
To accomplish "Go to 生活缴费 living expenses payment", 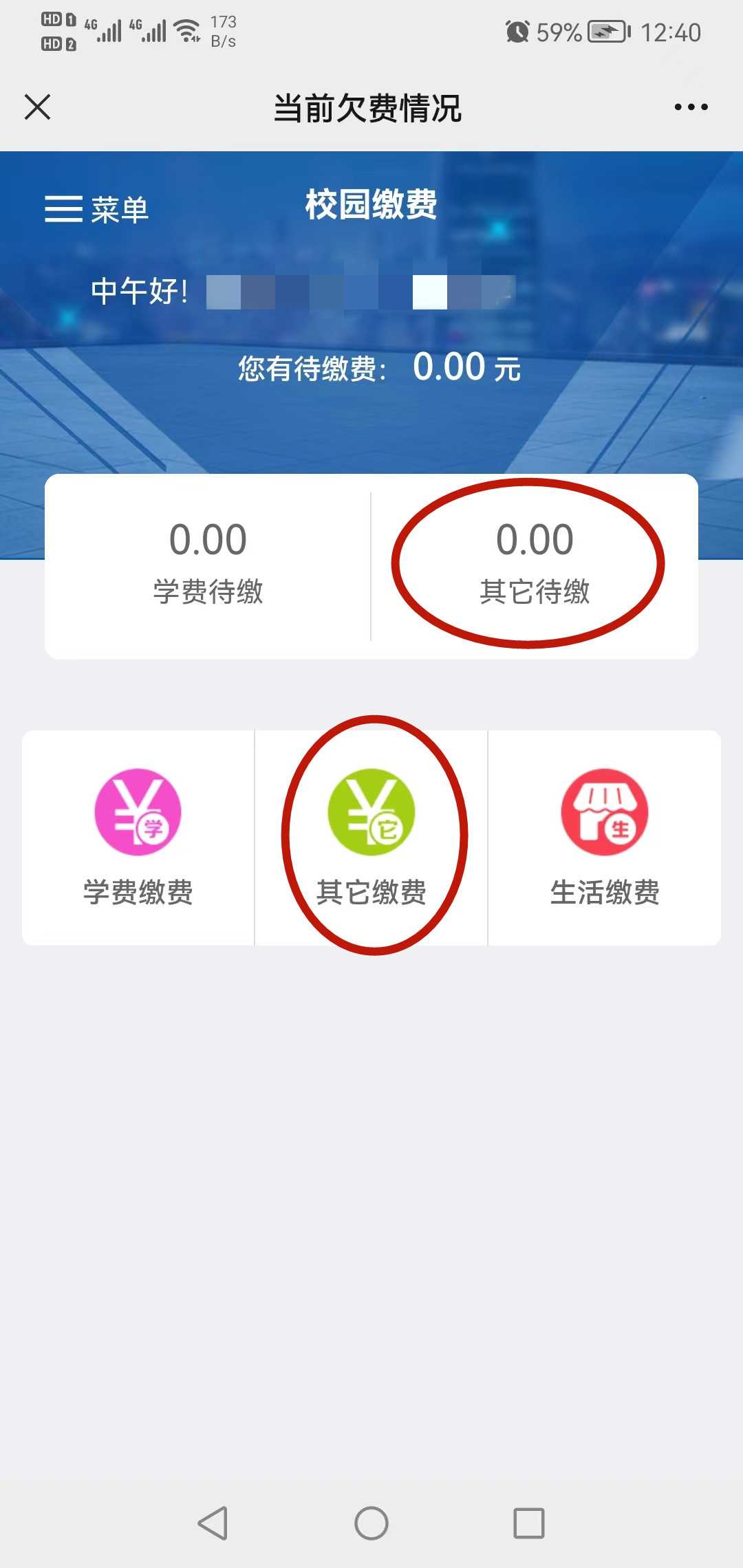I will [605, 837].
